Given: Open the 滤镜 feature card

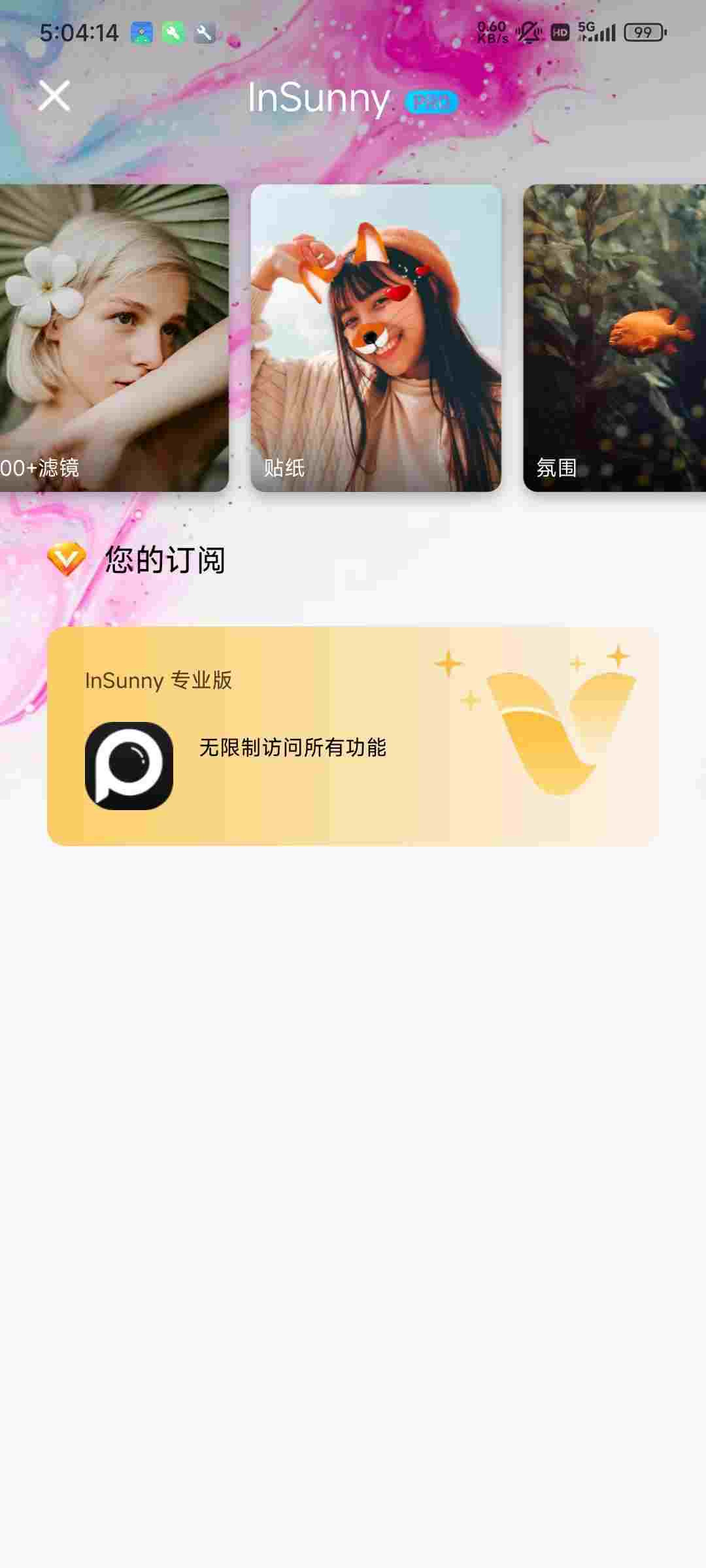Looking at the screenshot, I should click(113, 337).
